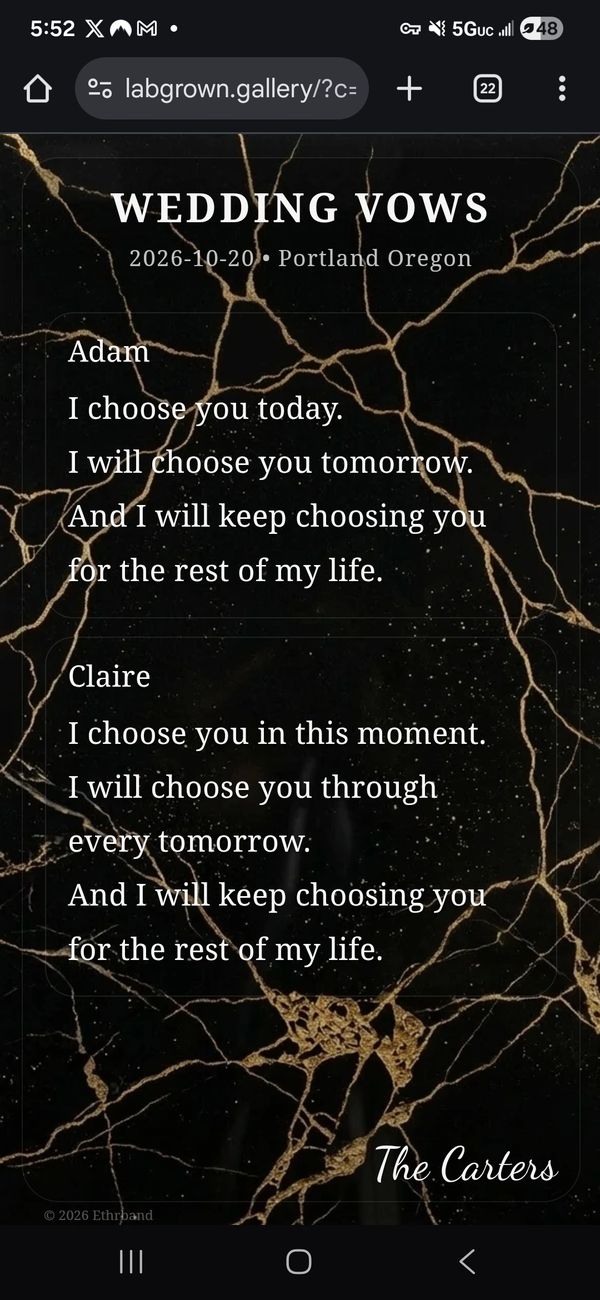Go to the browser home page

point(37,89)
